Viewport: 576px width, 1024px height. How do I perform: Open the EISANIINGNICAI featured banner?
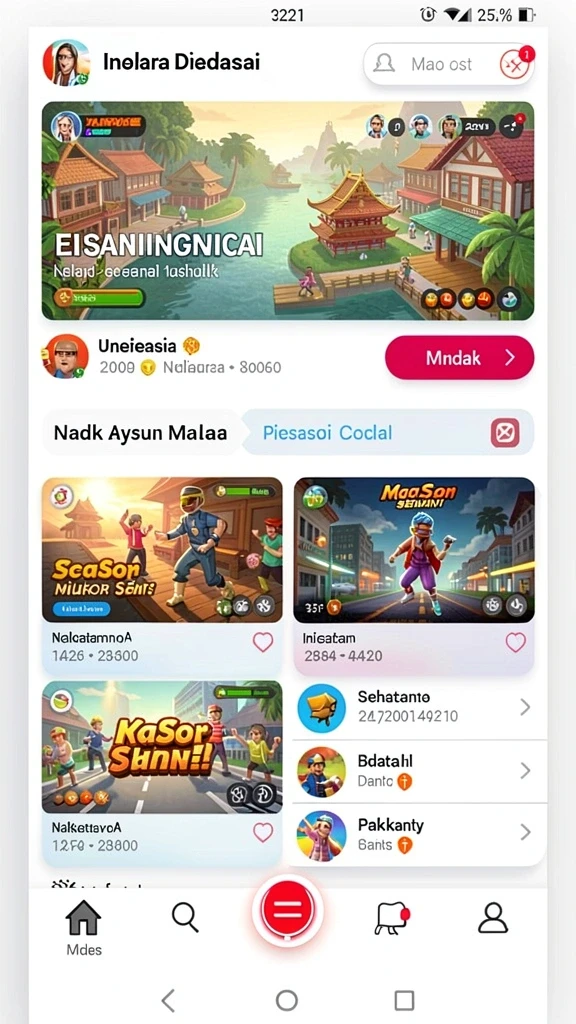pos(288,210)
